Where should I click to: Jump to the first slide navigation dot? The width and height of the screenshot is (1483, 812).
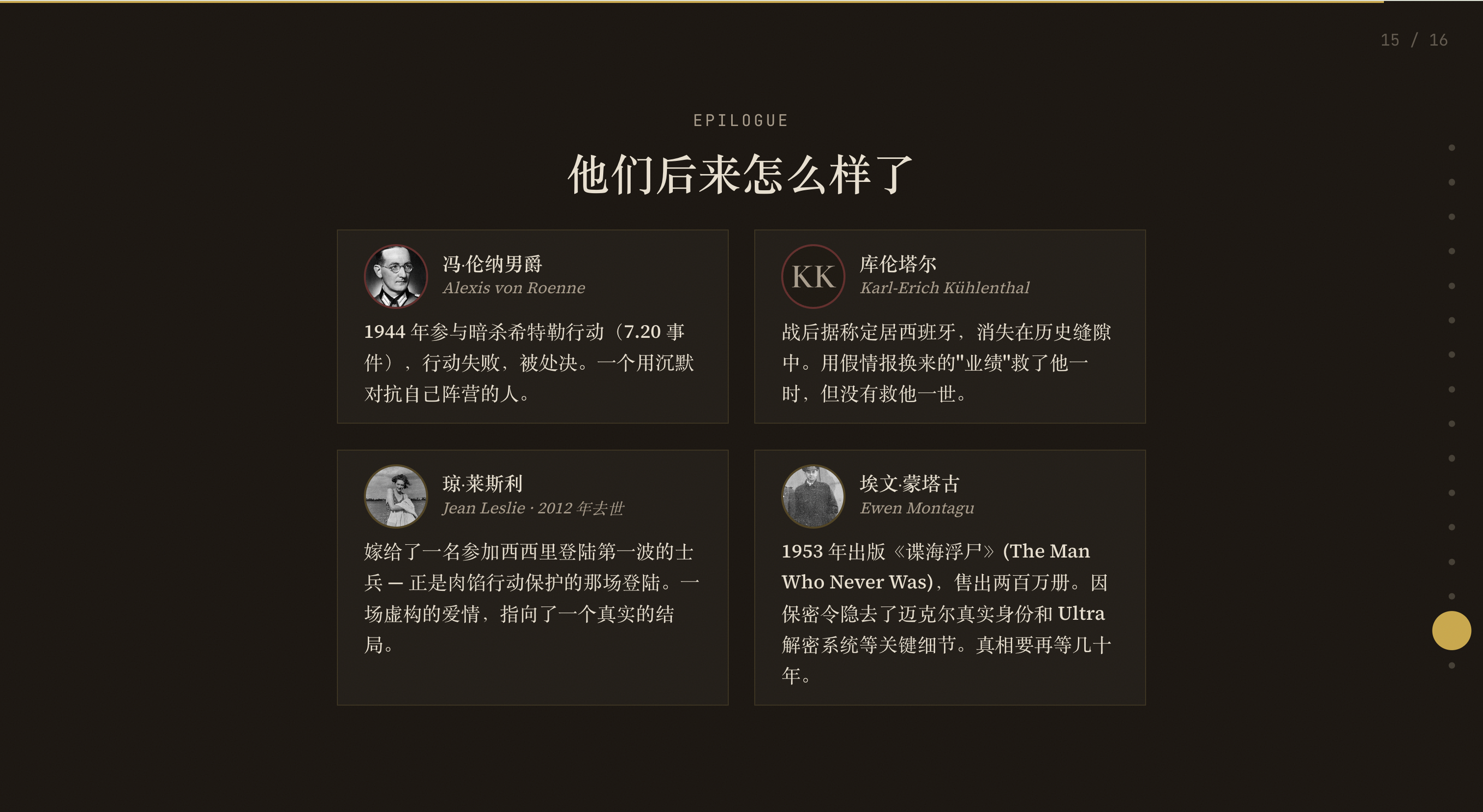pyautogui.click(x=1451, y=148)
